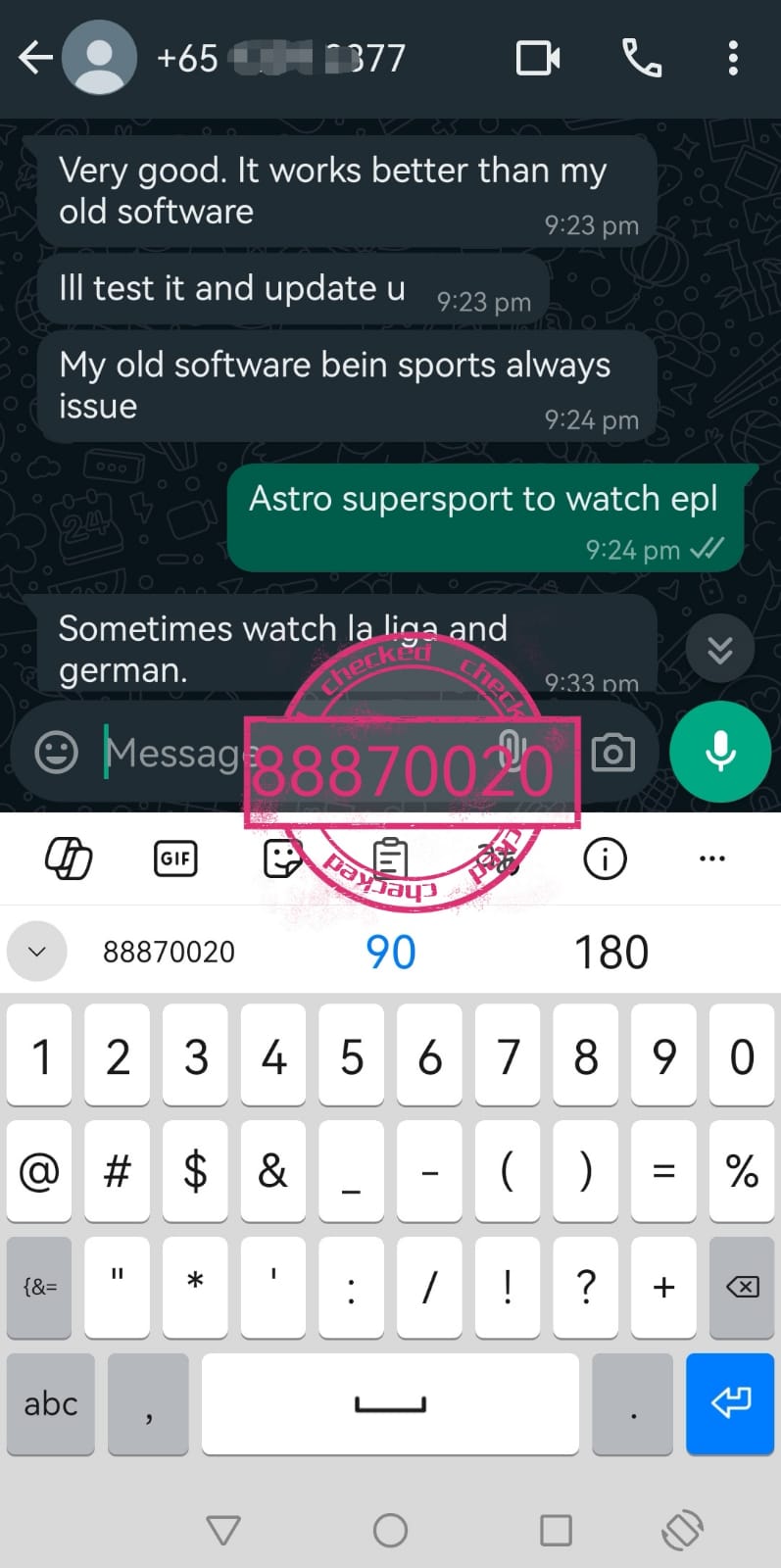Go back to the chat list
This screenshot has height=1568, width=781.
[35, 58]
